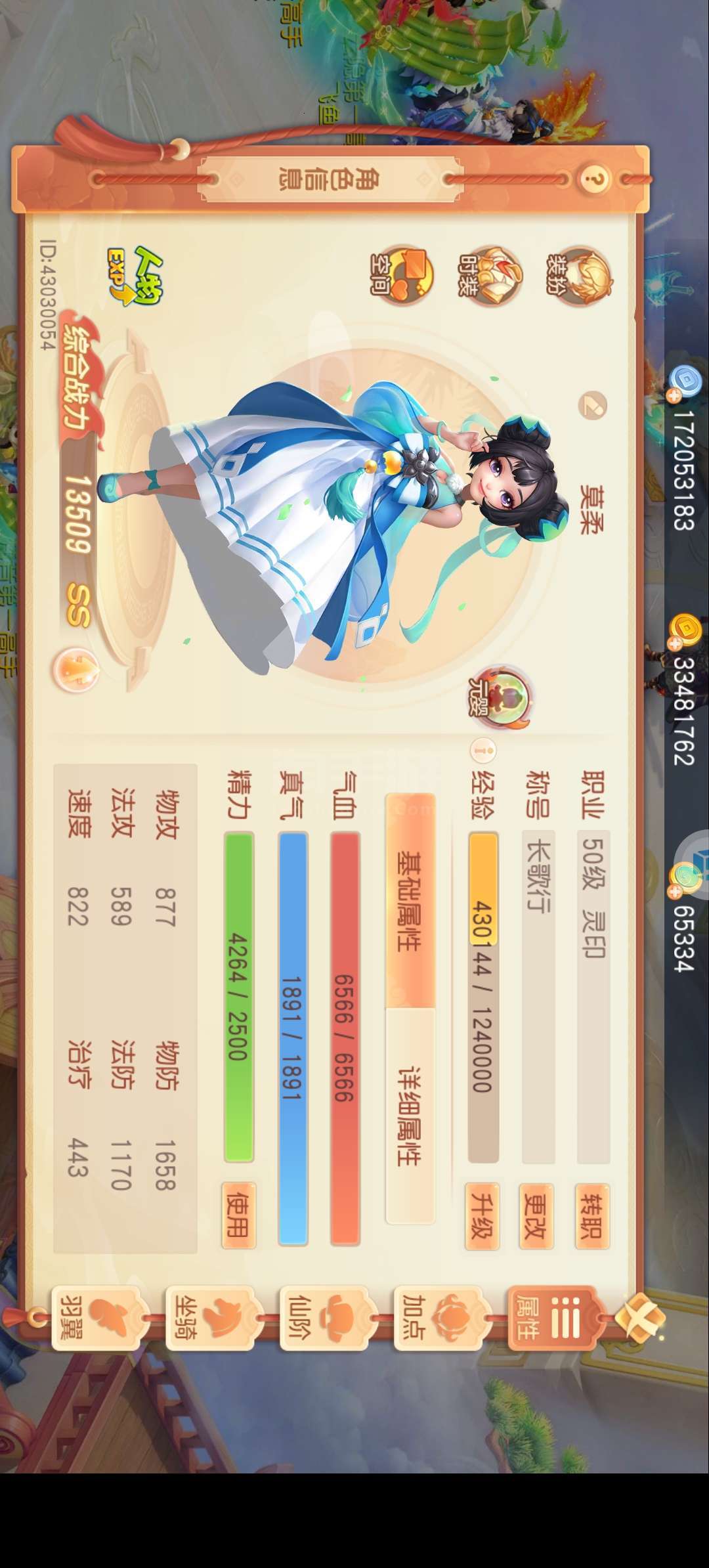Image resolution: width=709 pixels, height=1568 pixels.
Task: Tap the 转职 change class button
Action: [x=593, y=1216]
